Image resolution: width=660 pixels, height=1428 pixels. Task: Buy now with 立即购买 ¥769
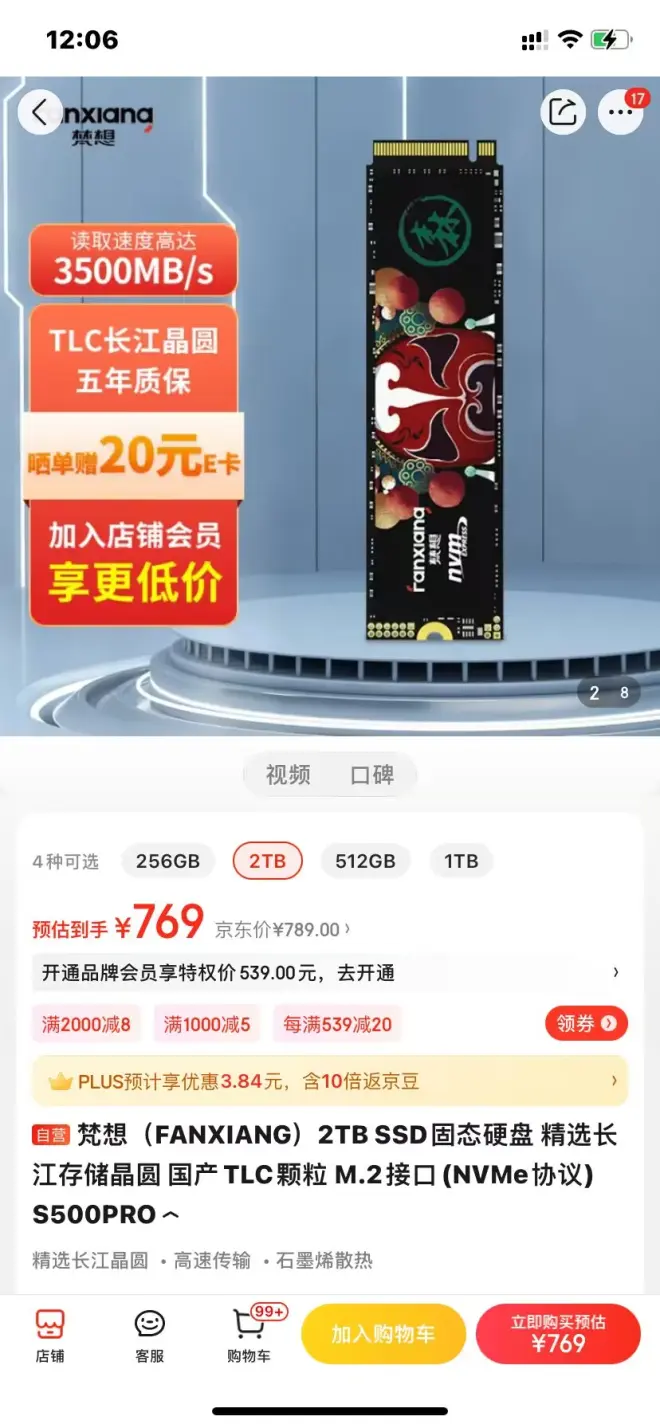tap(558, 1334)
